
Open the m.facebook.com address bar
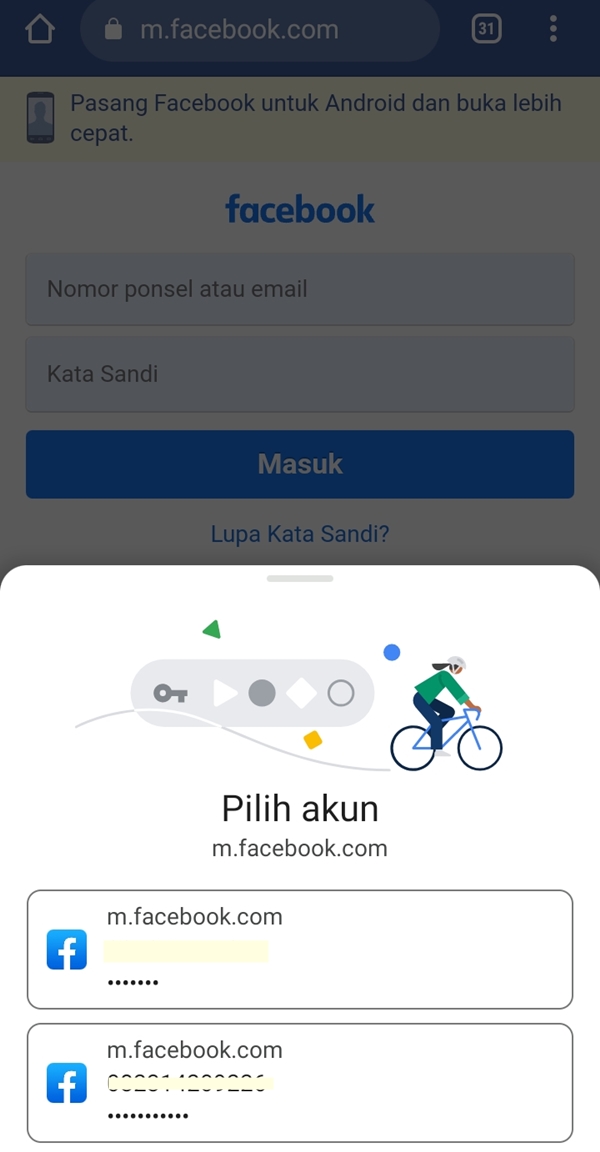coord(260,30)
